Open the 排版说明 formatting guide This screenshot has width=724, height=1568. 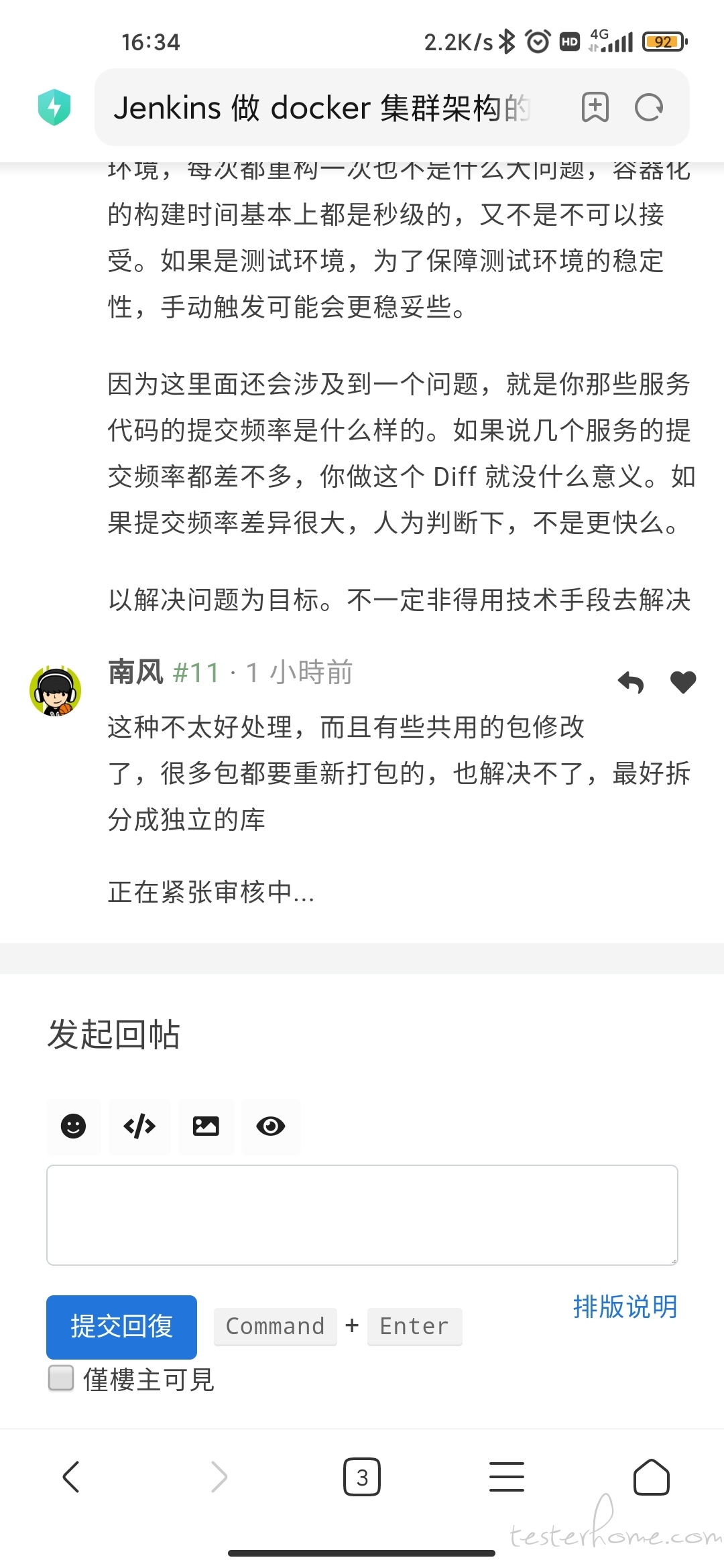(625, 1307)
